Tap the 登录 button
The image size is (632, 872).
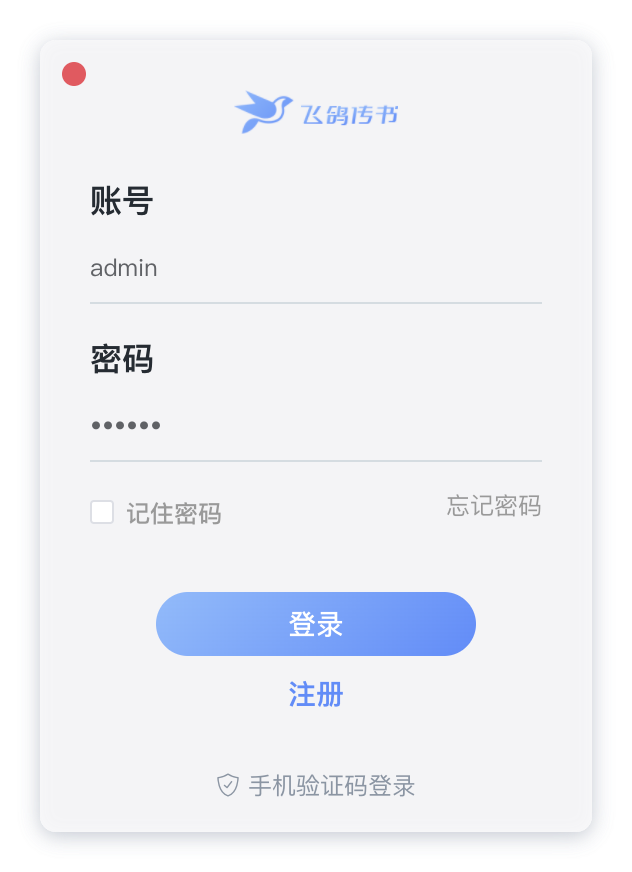[315, 624]
